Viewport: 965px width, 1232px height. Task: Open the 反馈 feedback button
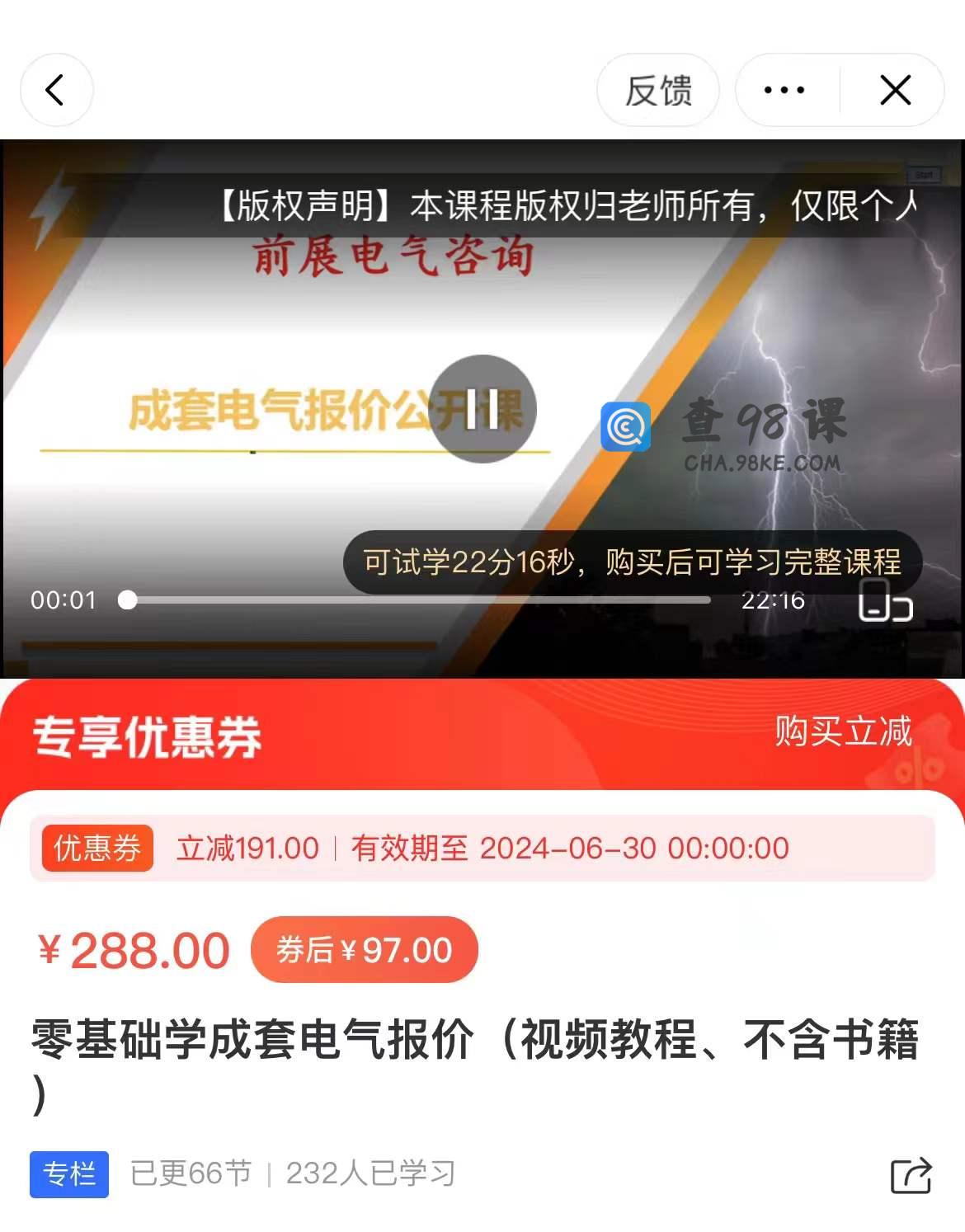pyautogui.click(x=658, y=91)
